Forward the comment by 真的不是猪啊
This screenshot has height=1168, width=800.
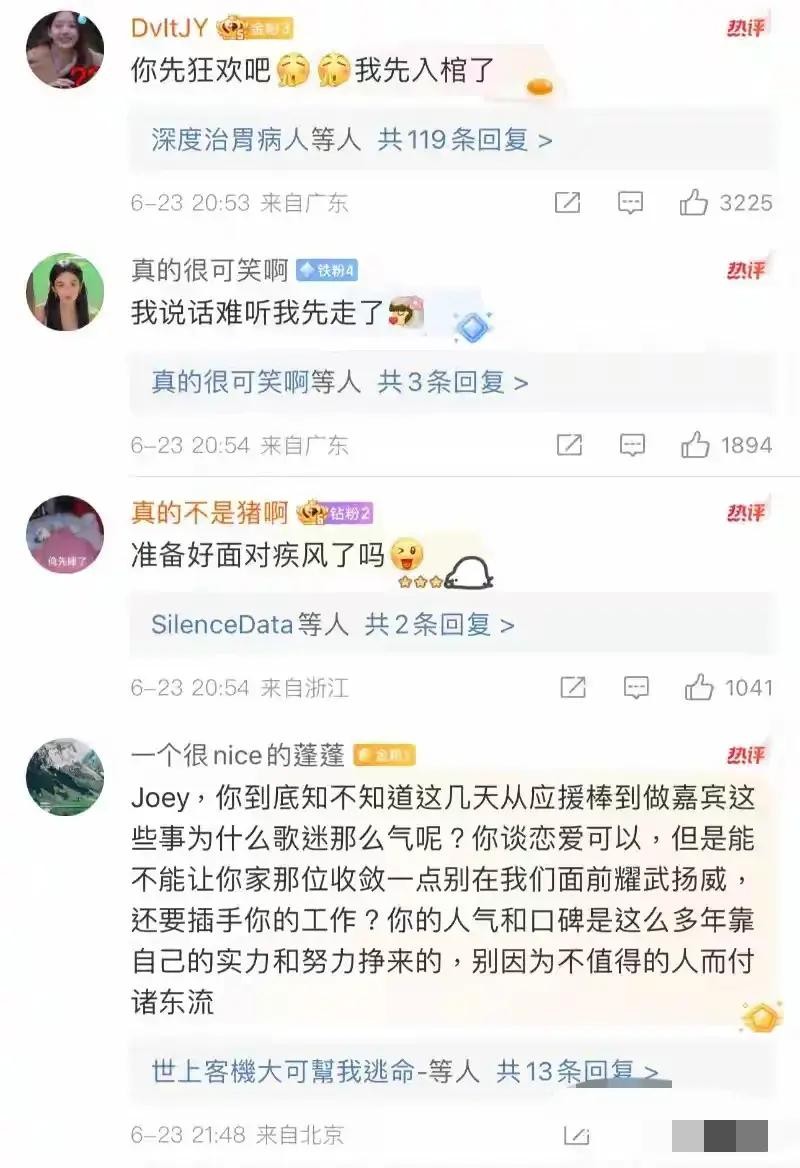click(x=573, y=687)
